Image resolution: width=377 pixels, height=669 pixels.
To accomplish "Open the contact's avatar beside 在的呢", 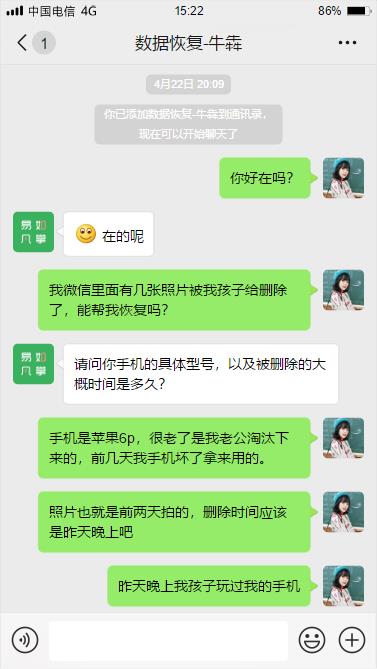I will 34,232.
